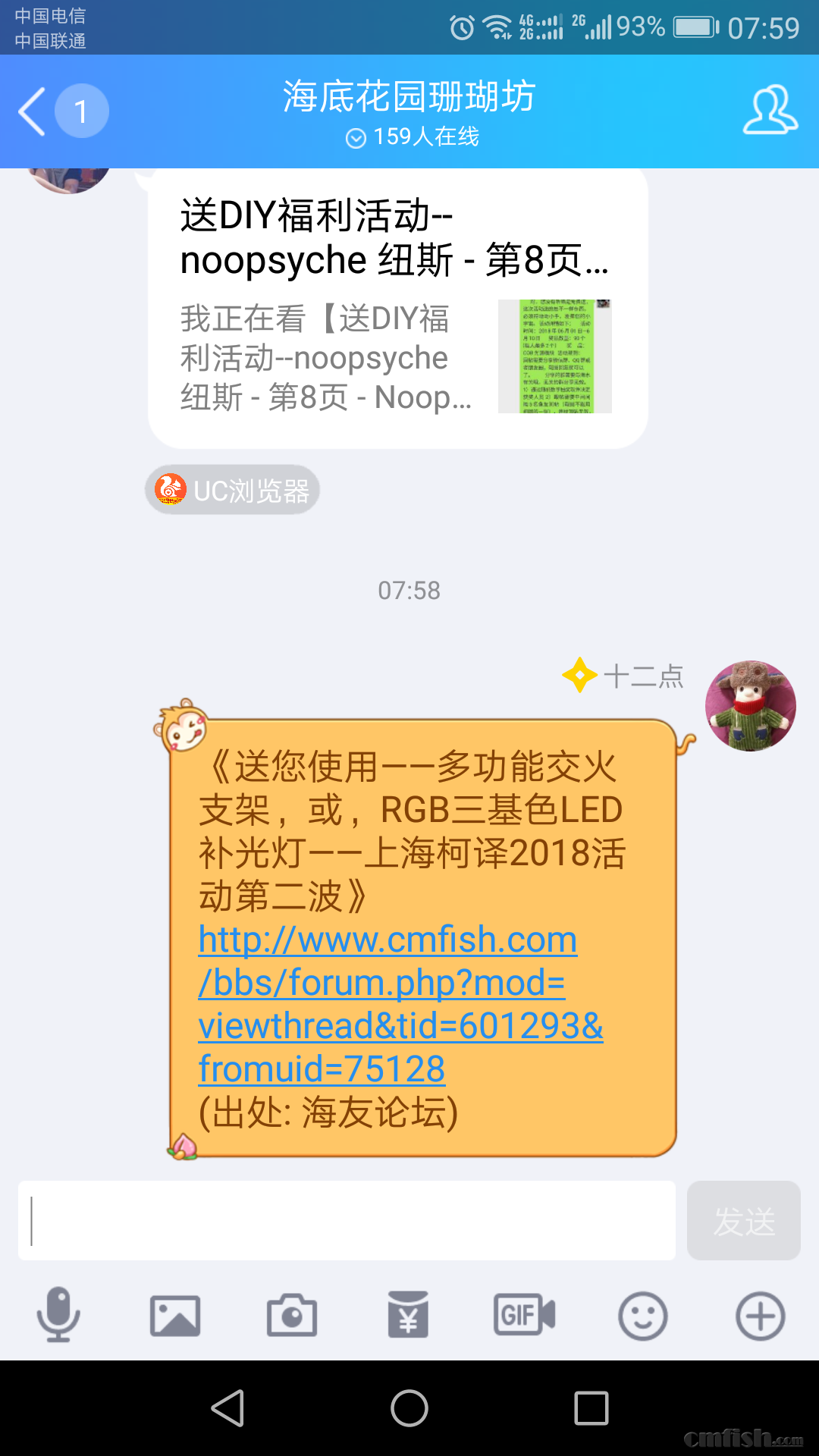Tap the UC浏览器 source tag

231,490
